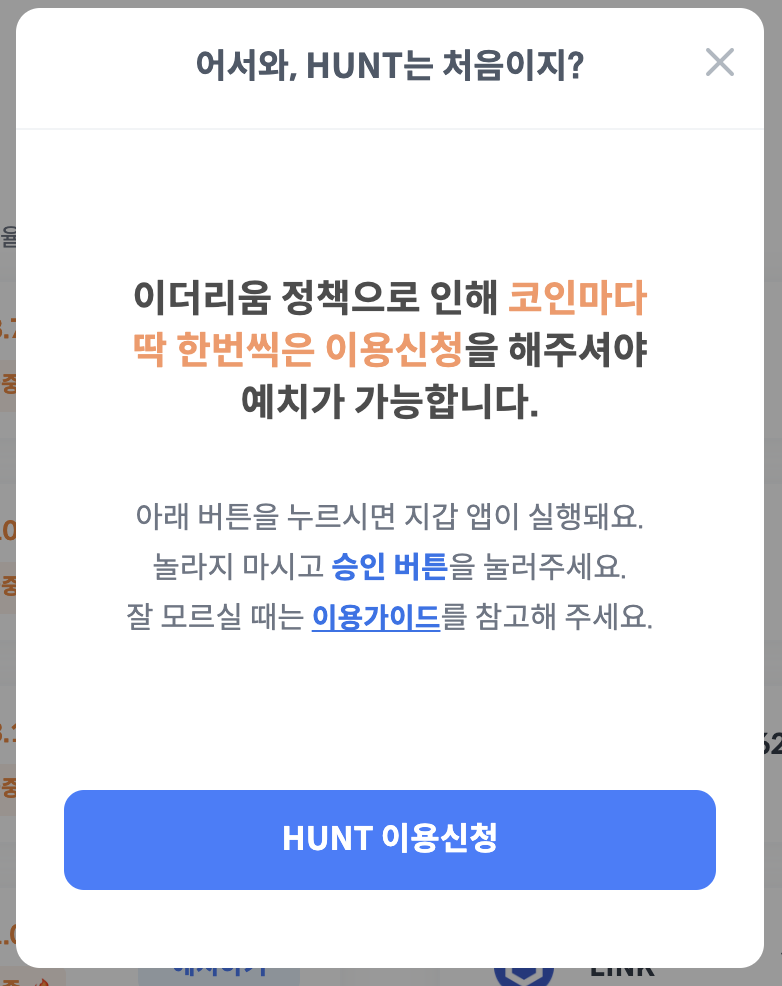The width and height of the screenshot is (782, 986).
Task: Tap the HUNT 이용신청 button
Action: (390, 839)
